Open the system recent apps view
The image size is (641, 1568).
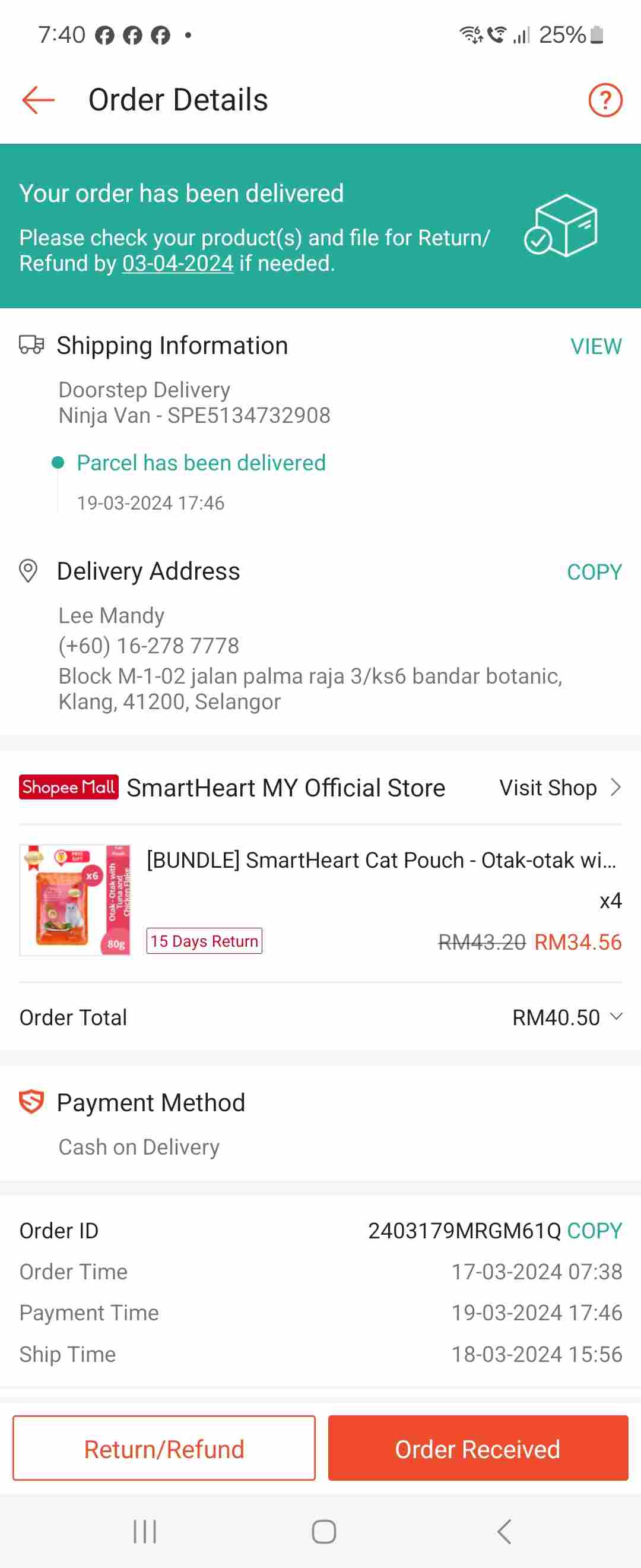pos(145,1532)
